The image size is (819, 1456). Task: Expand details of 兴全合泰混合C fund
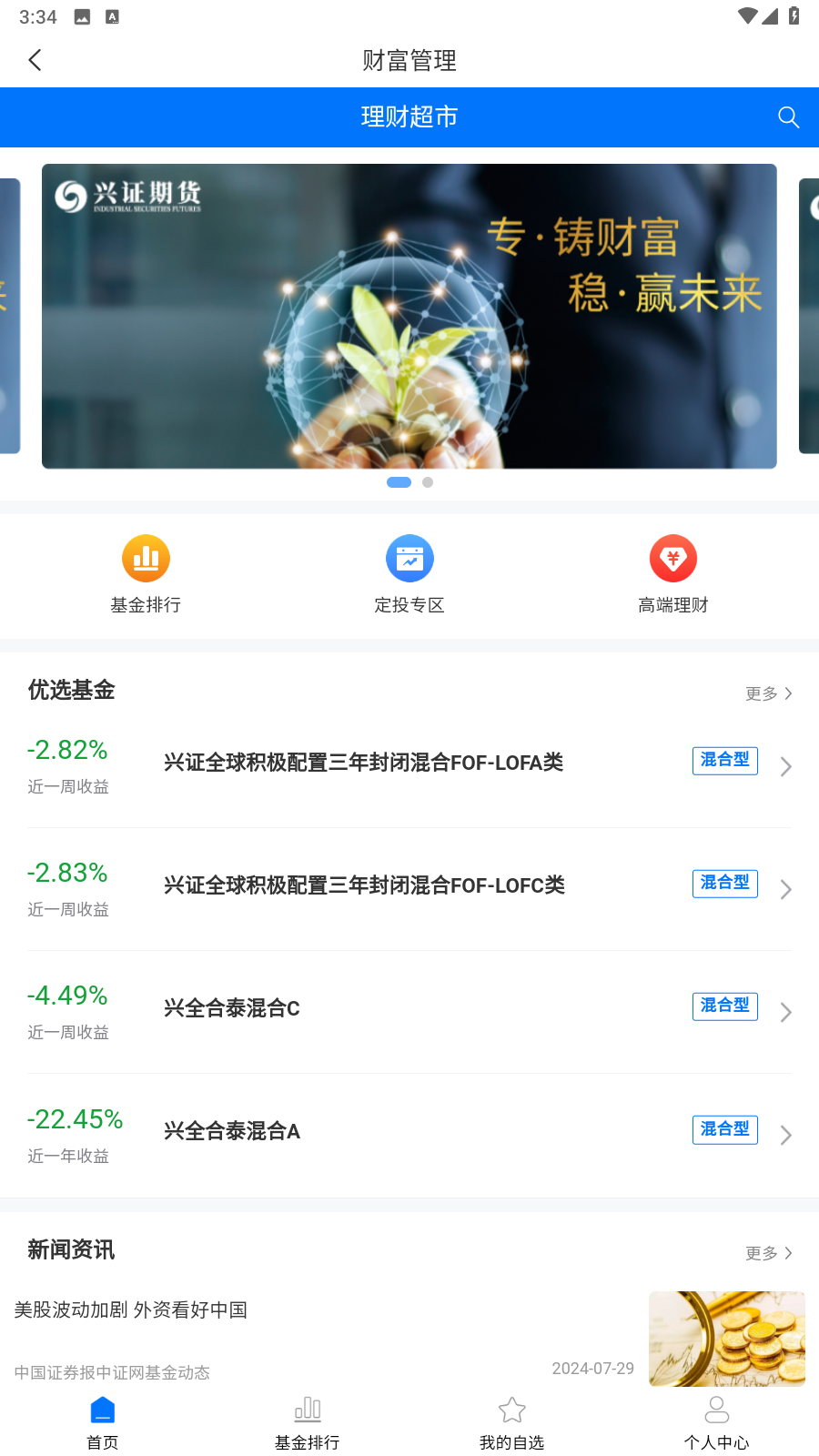pyautogui.click(x=785, y=1011)
